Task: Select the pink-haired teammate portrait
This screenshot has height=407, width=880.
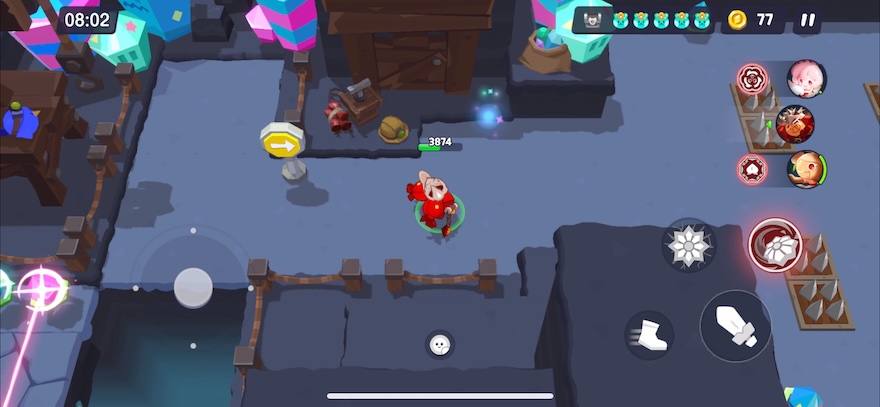Action: [805, 79]
